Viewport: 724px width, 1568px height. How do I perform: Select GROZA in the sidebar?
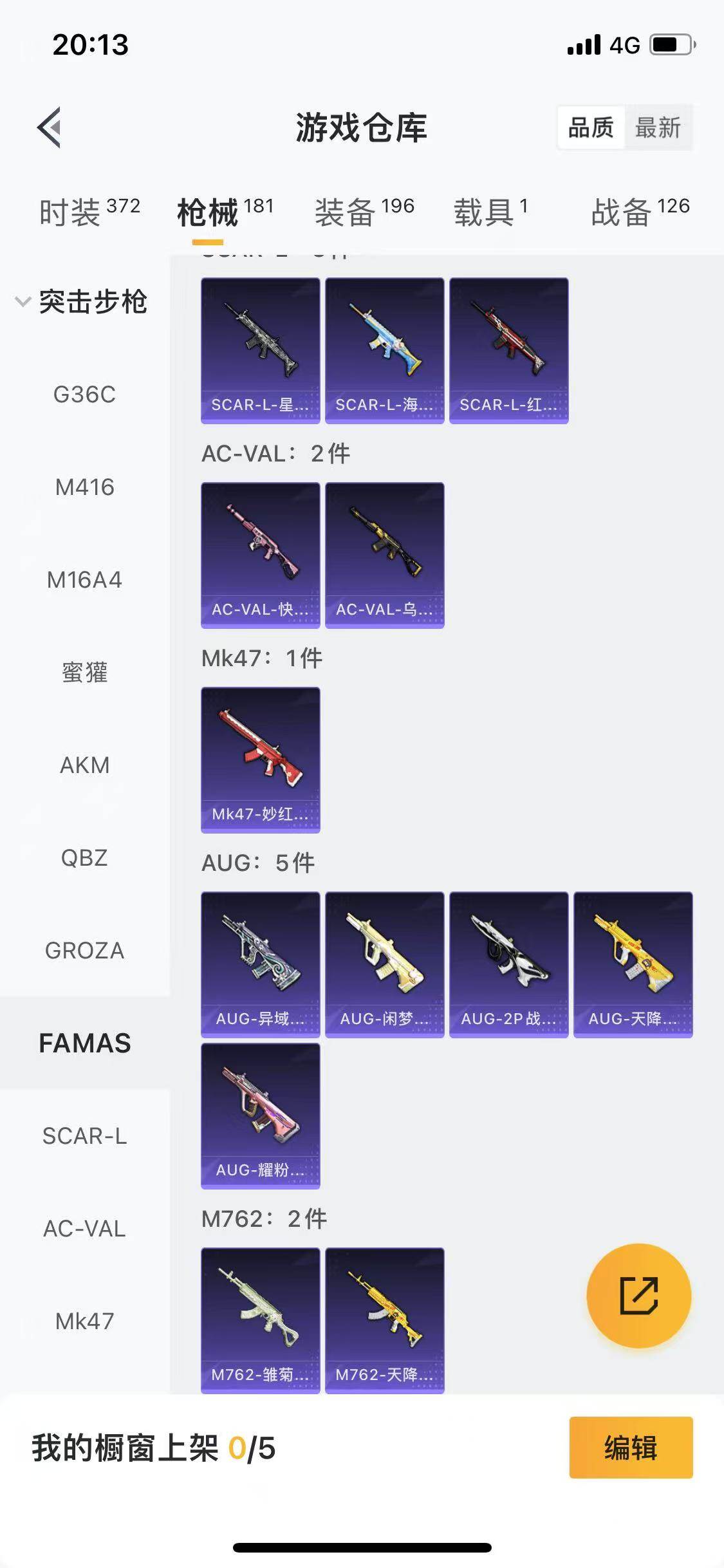point(84,951)
